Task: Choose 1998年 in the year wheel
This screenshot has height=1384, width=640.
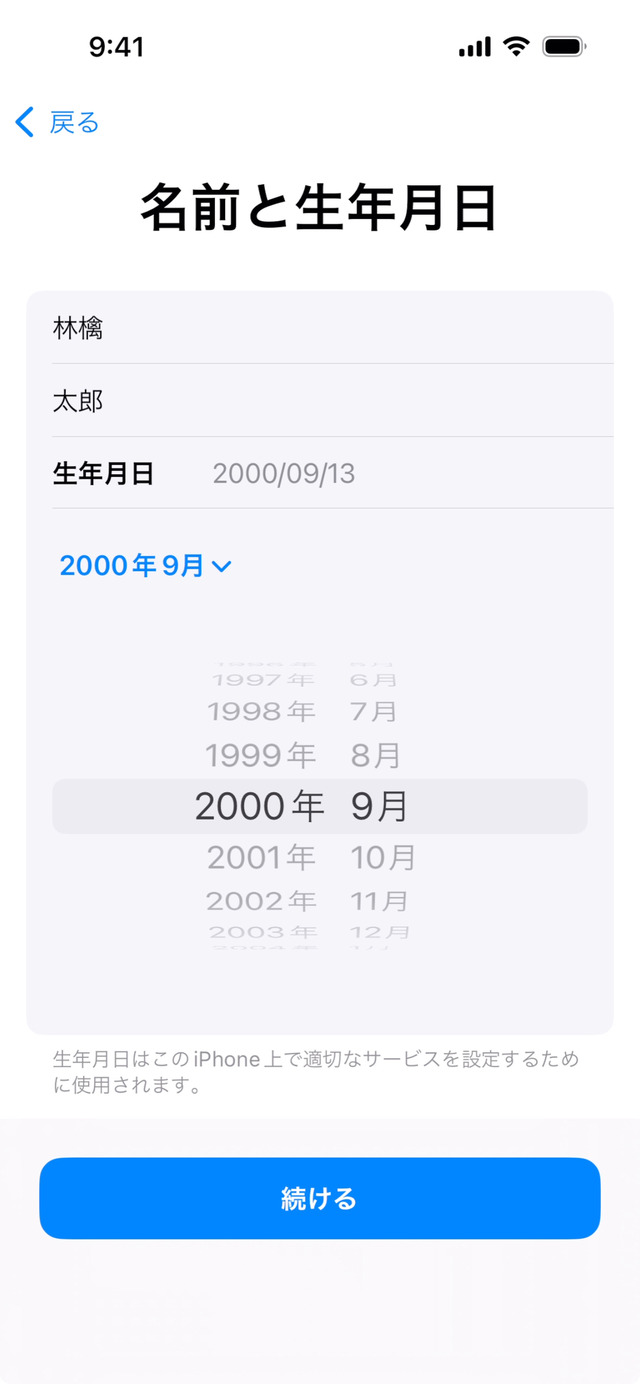Action: 261,712
